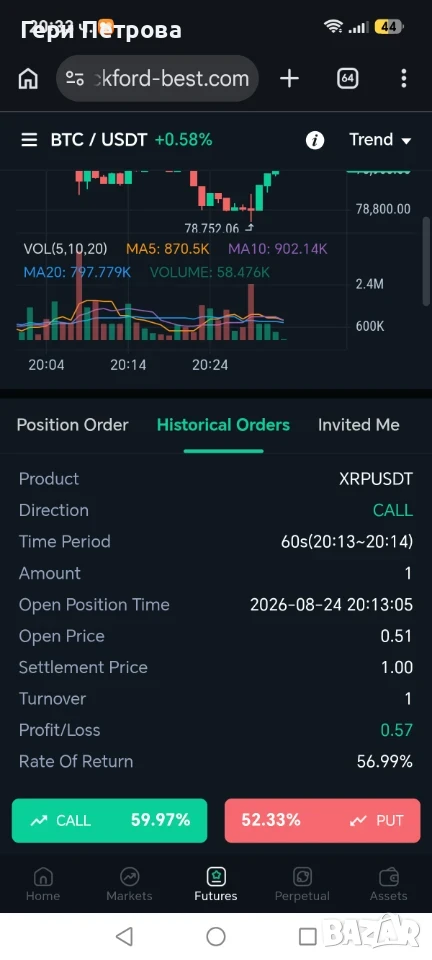Place a PUT order at 52.33%

click(x=322, y=820)
